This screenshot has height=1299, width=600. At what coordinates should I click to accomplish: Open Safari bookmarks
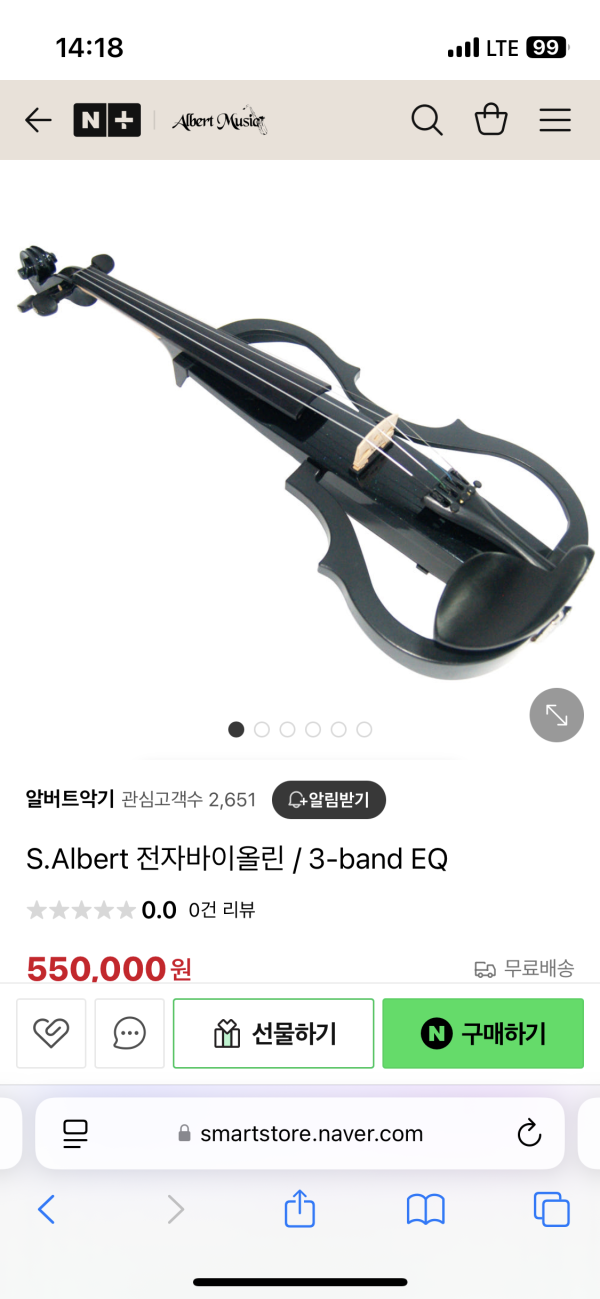pyautogui.click(x=425, y=1210)
